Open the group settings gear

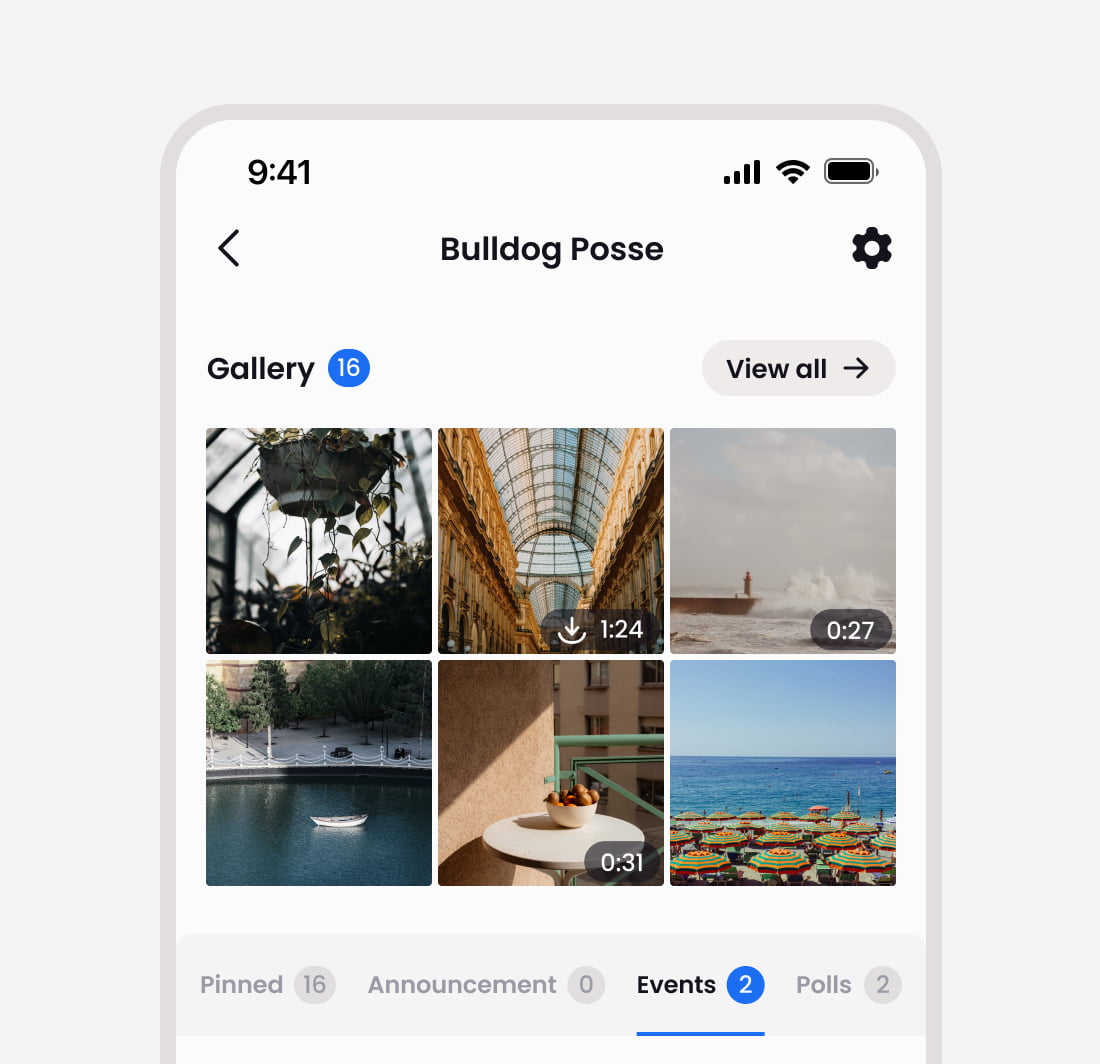[x=871, y=248]
